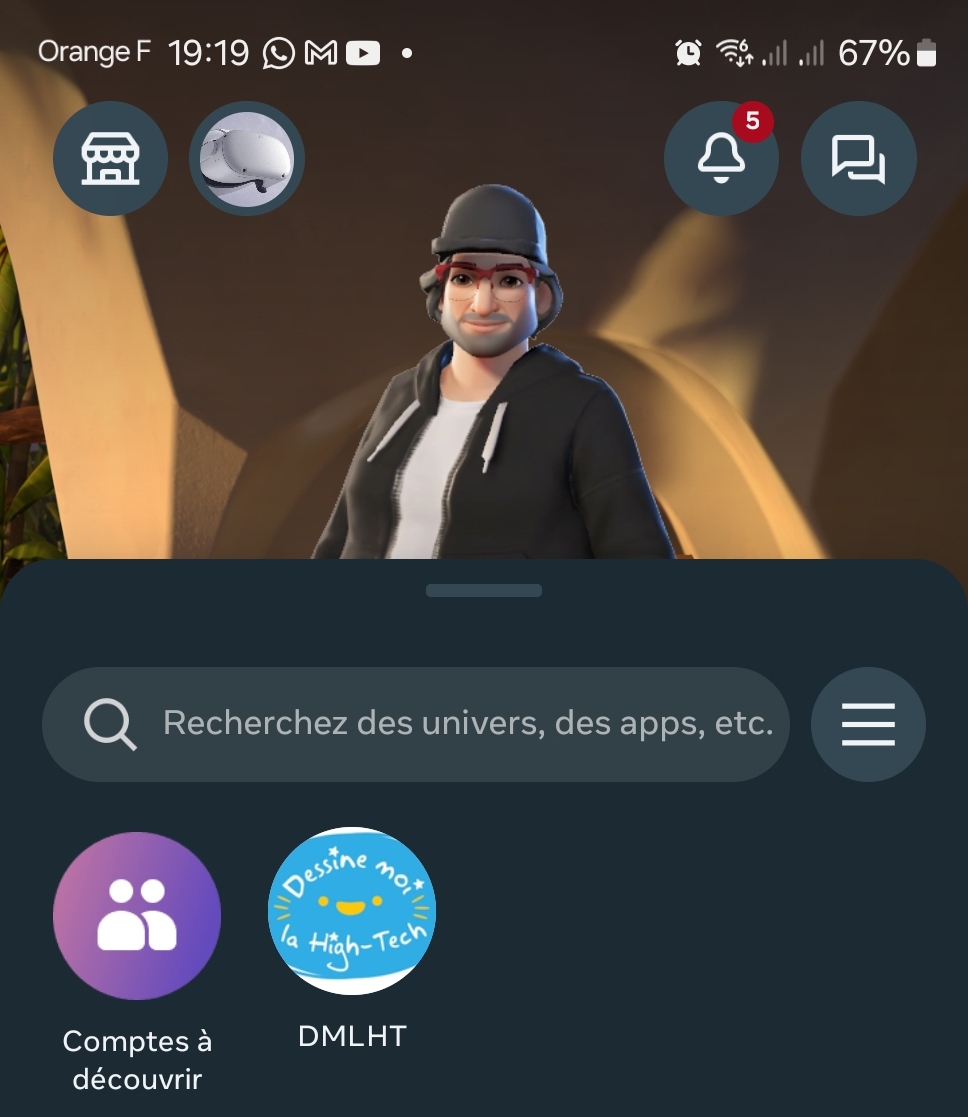Open the hamburger filter menu
The image size is (968, 1117).
click(867, 723)
